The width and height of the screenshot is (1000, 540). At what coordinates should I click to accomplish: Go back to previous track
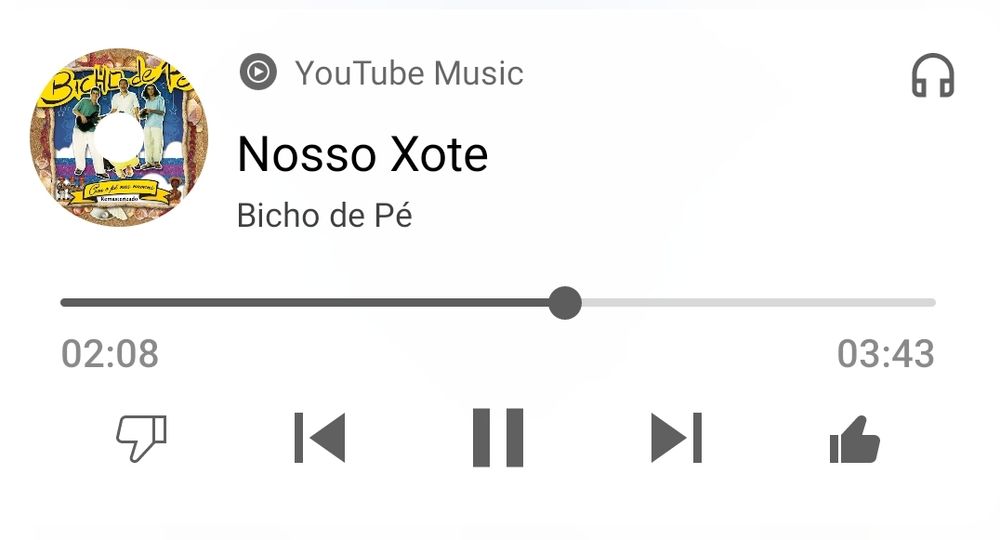coord(320,438)
